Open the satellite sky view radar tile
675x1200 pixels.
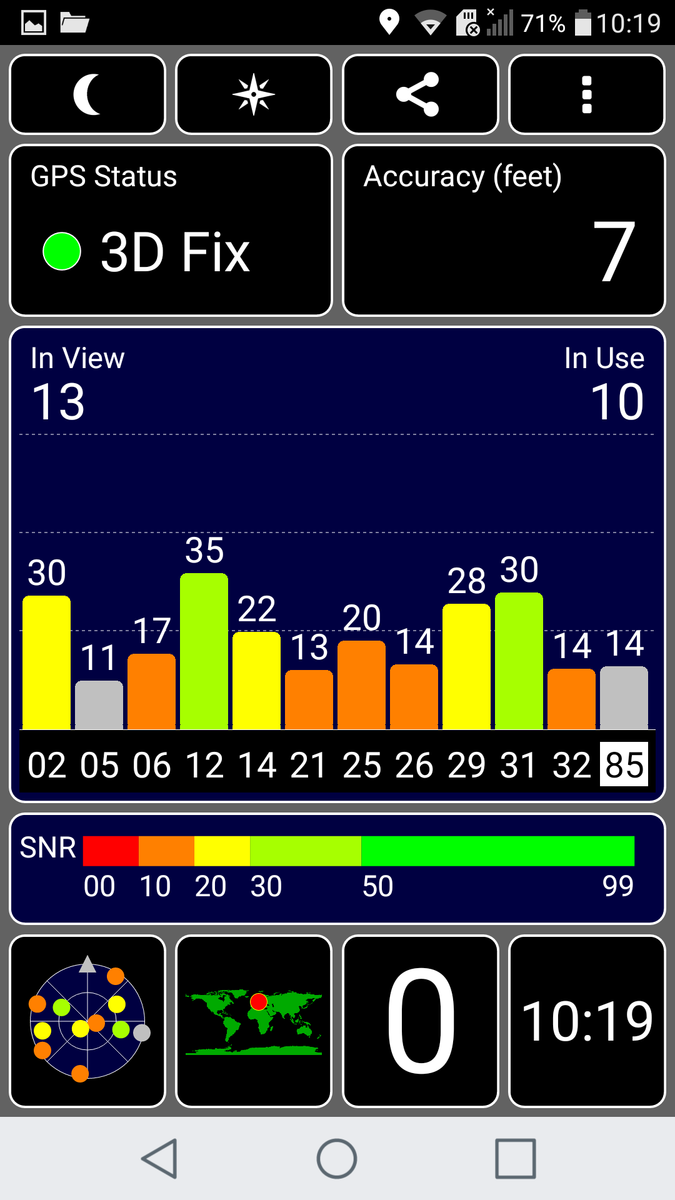point(87,1021)
